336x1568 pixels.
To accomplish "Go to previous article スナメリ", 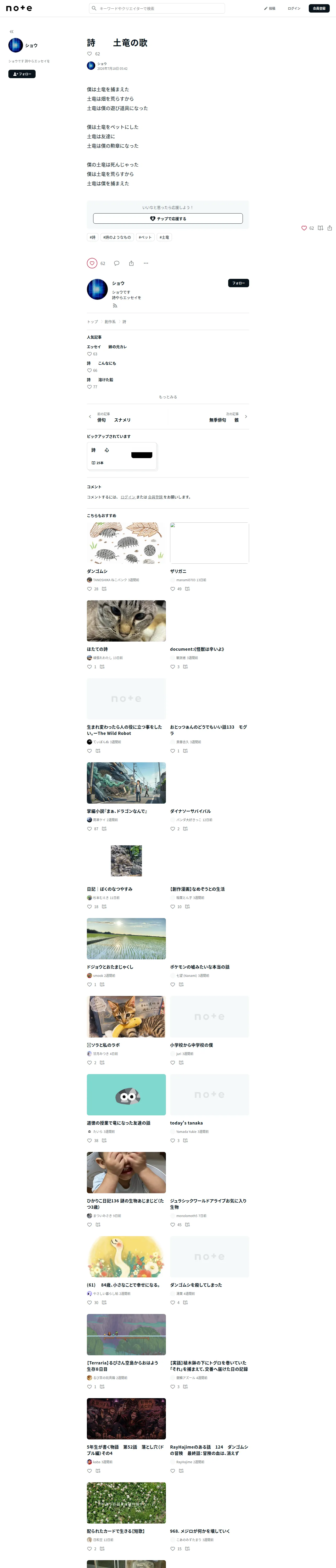I will tap(127, 417).
